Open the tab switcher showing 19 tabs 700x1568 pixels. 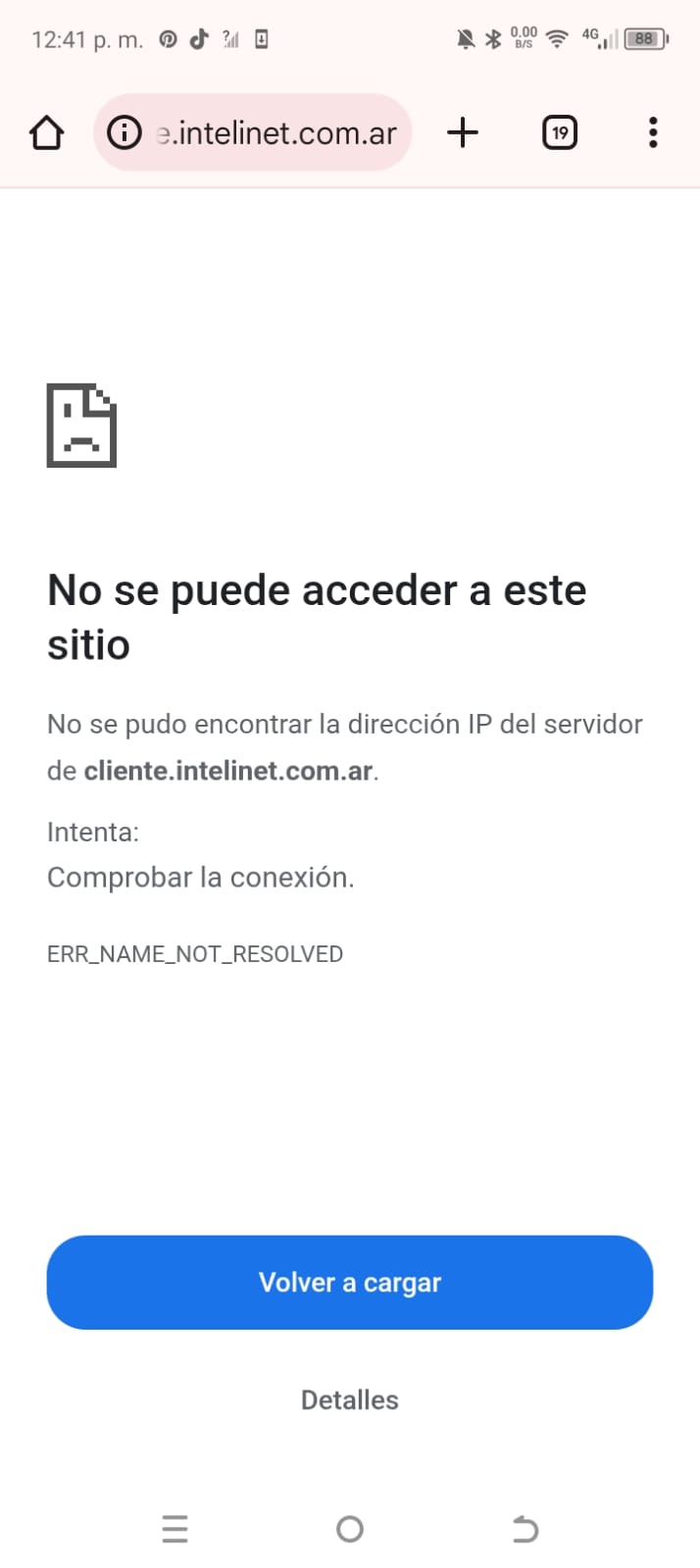pyautogui.click(x=559, y=132)
